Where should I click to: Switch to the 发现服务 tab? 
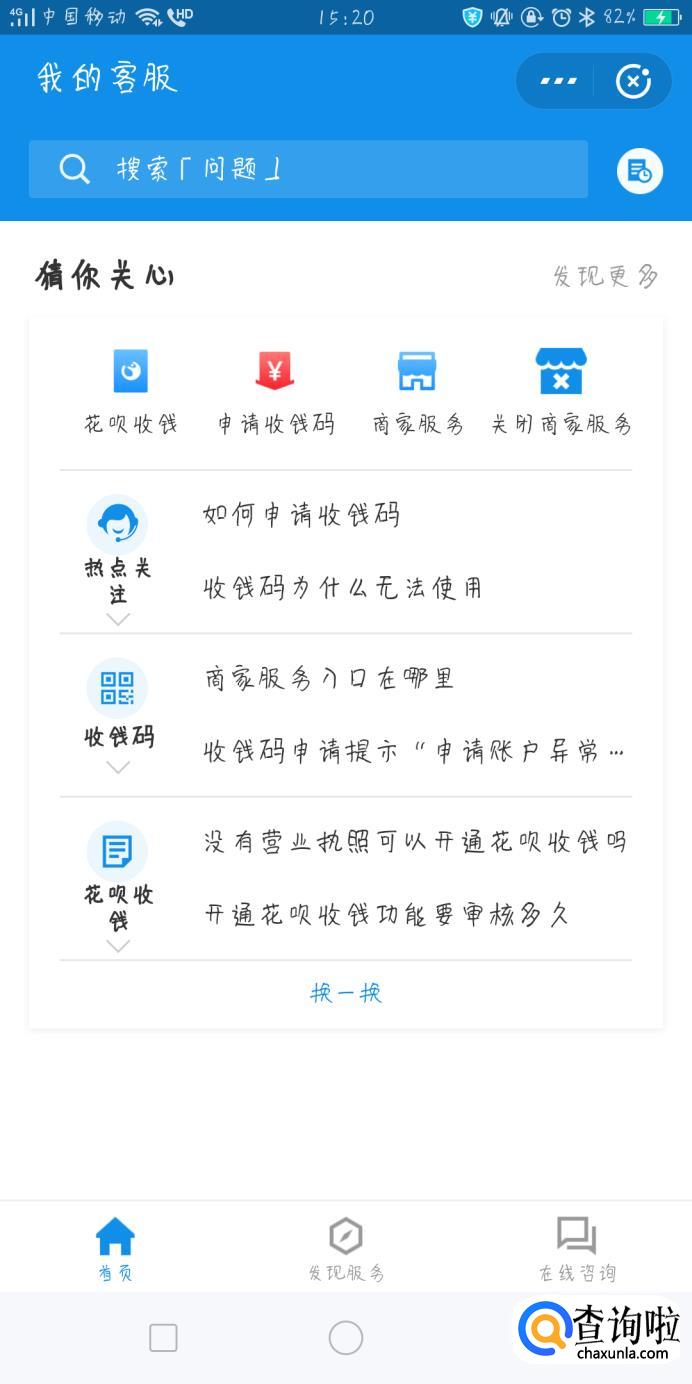pyautogui.click(x=346, y=1248)
